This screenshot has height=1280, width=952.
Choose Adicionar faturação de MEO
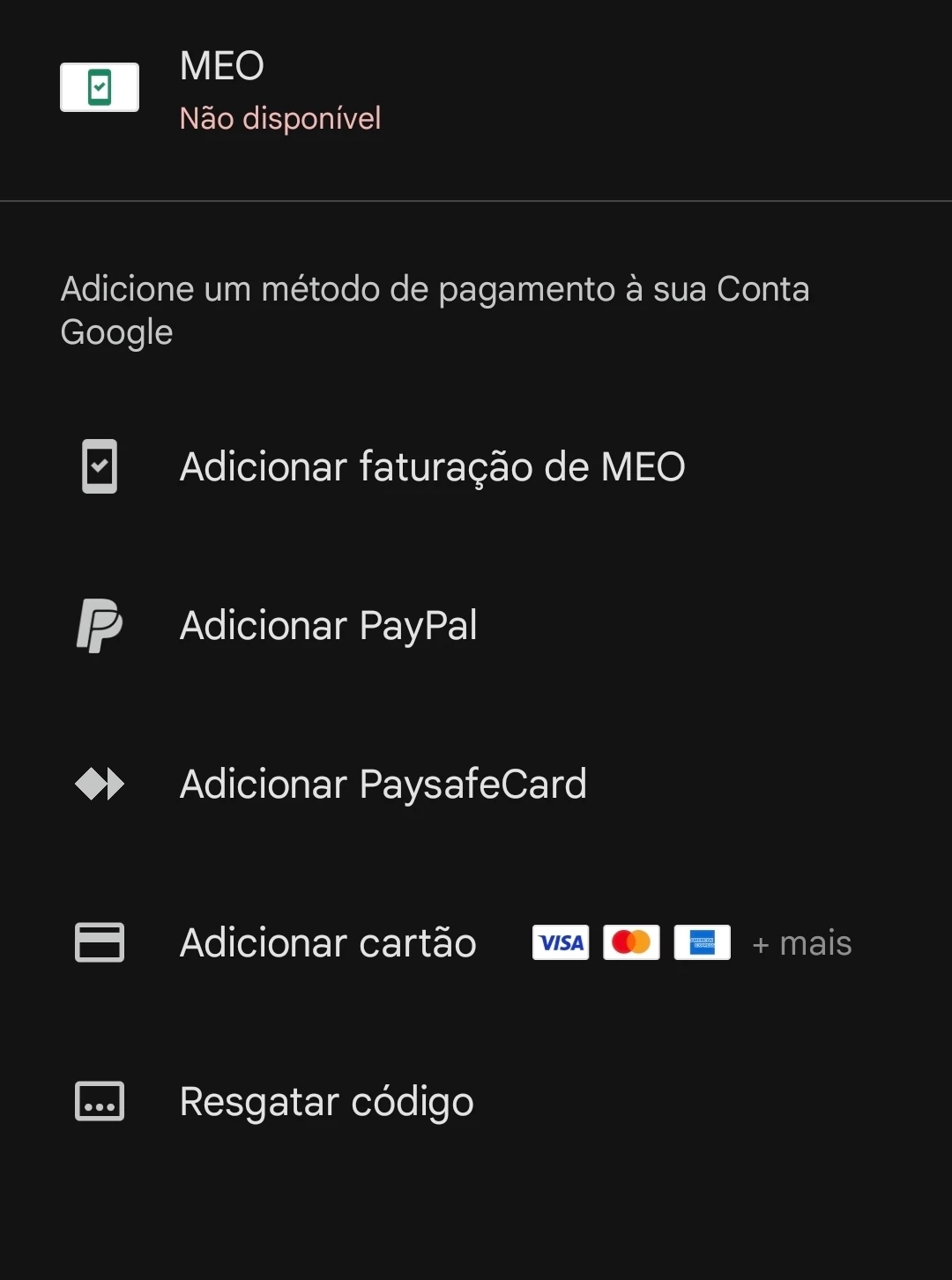[x=432, y=467]
